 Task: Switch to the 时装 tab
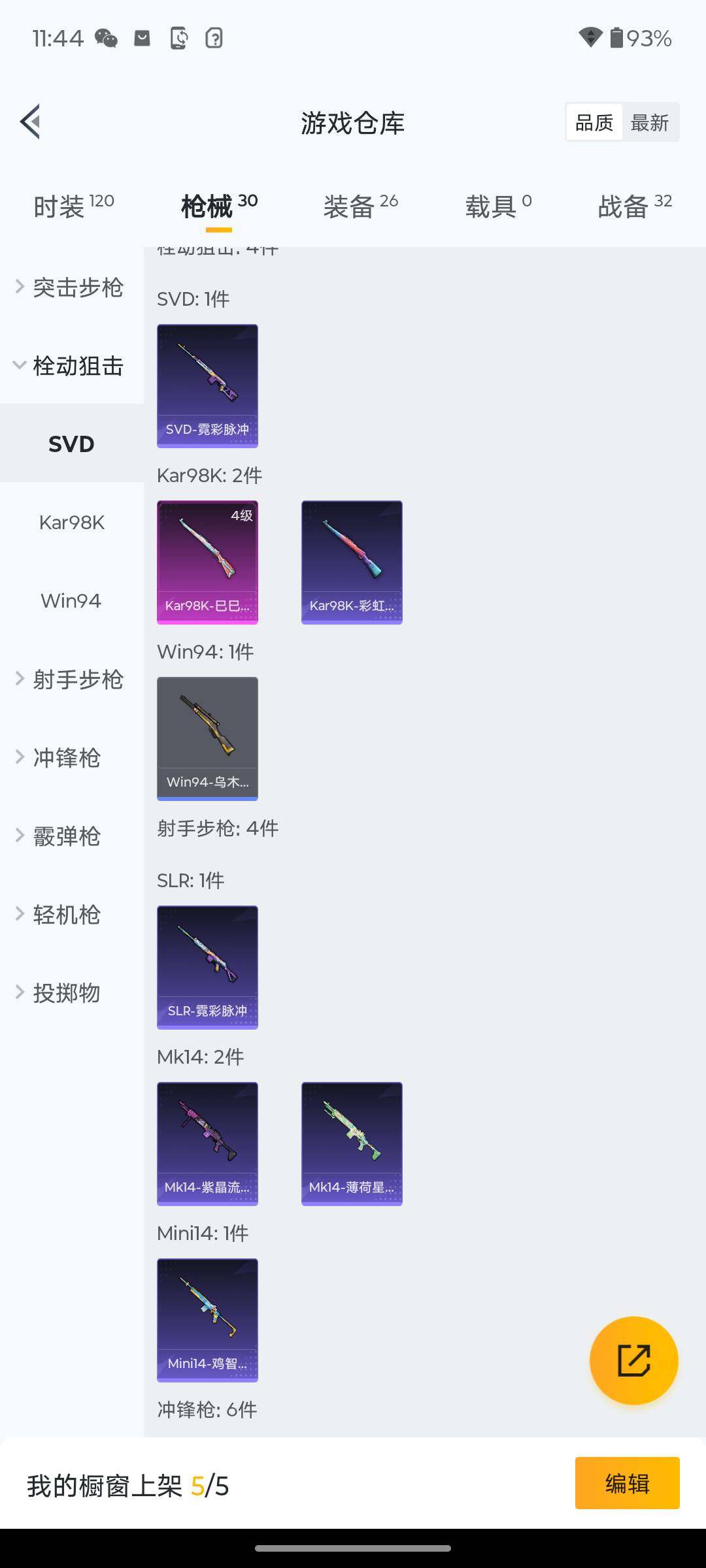tap(73, 206)
